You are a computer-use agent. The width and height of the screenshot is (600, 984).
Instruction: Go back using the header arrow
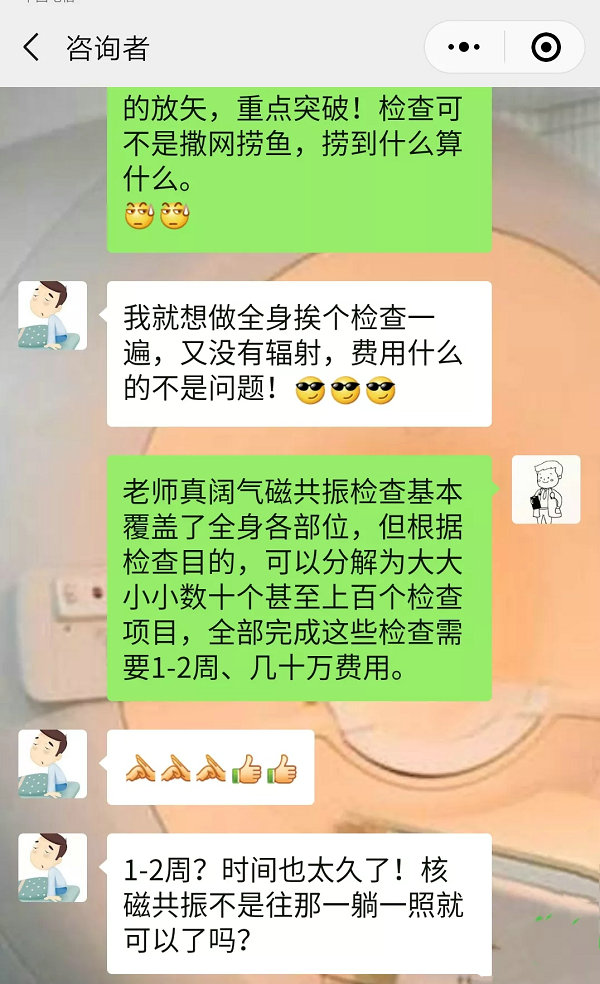tap(32, 47)
